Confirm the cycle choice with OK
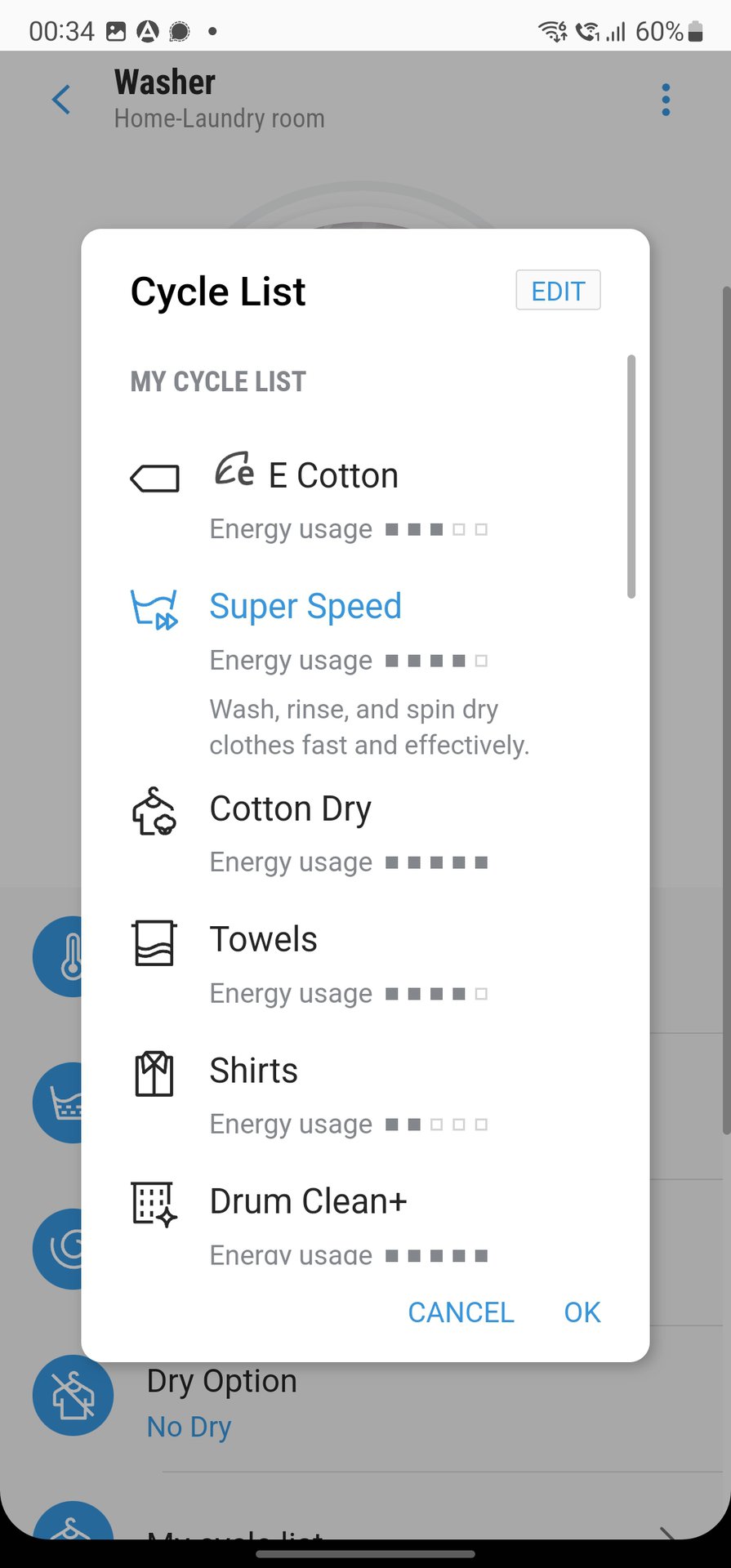Image resolution: width=731 pixels, height=1568 pixels. 582,1312
